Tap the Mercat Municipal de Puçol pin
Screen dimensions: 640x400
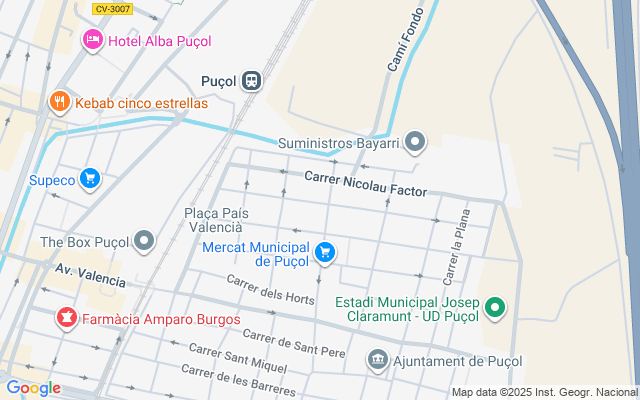tap(325, 253)
